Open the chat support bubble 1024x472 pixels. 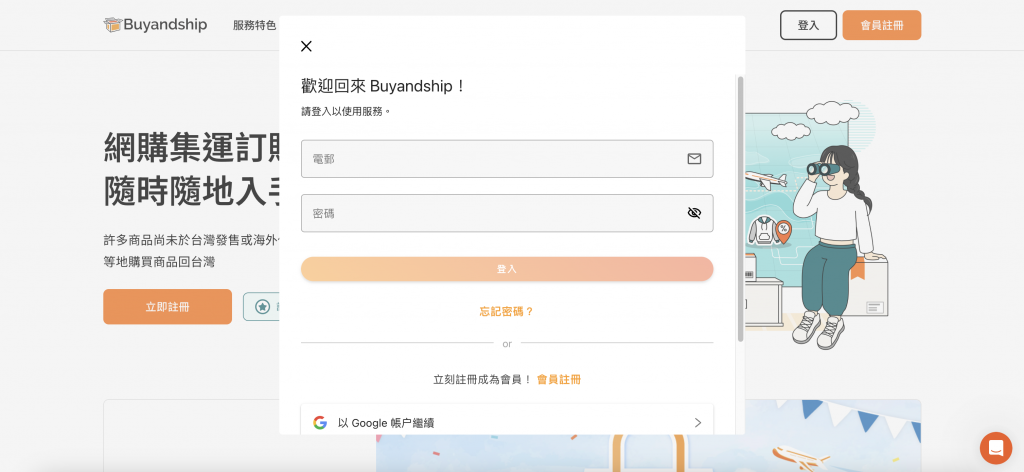click(995, 447)
